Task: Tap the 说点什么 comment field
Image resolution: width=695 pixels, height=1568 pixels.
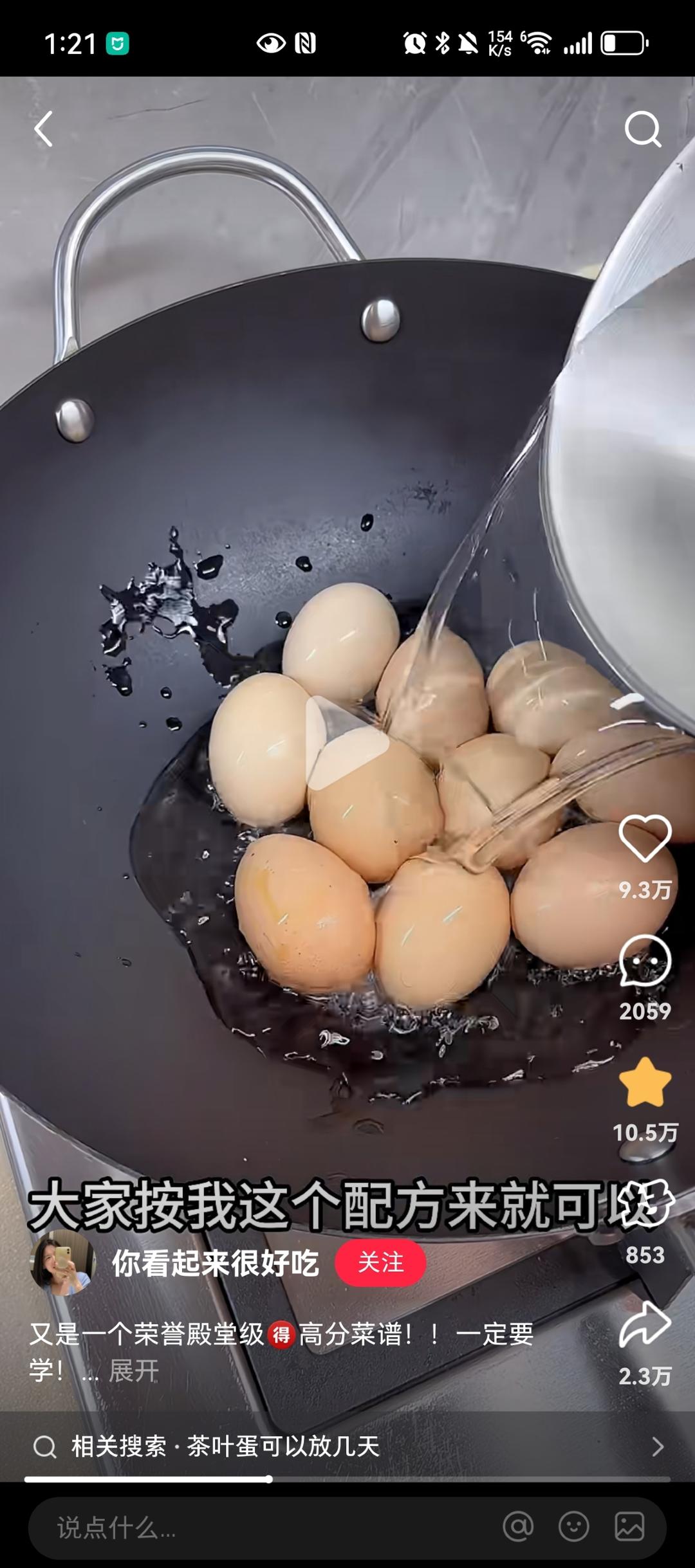Action: click(x=257, y=1527)
